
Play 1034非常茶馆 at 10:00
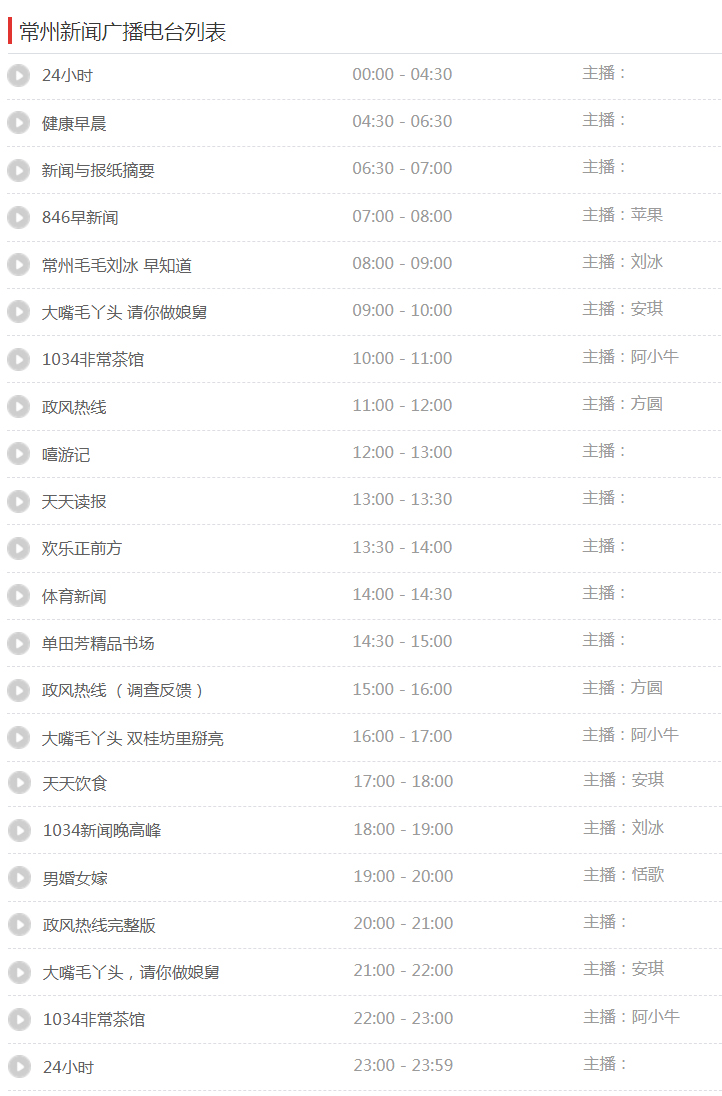tap(18, 359)
